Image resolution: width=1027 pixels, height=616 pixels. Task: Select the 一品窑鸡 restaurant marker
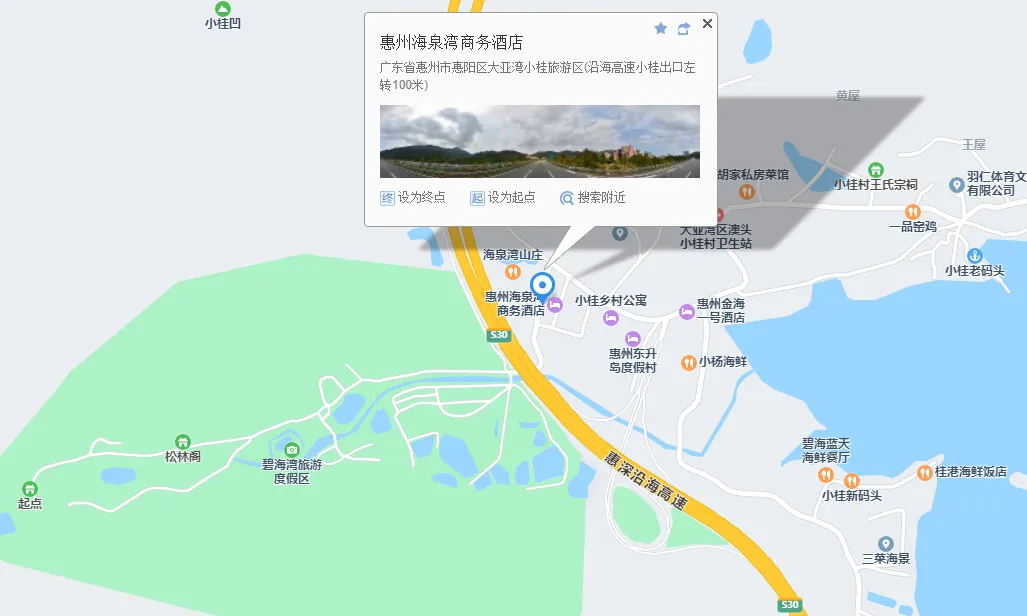(912, 212)
